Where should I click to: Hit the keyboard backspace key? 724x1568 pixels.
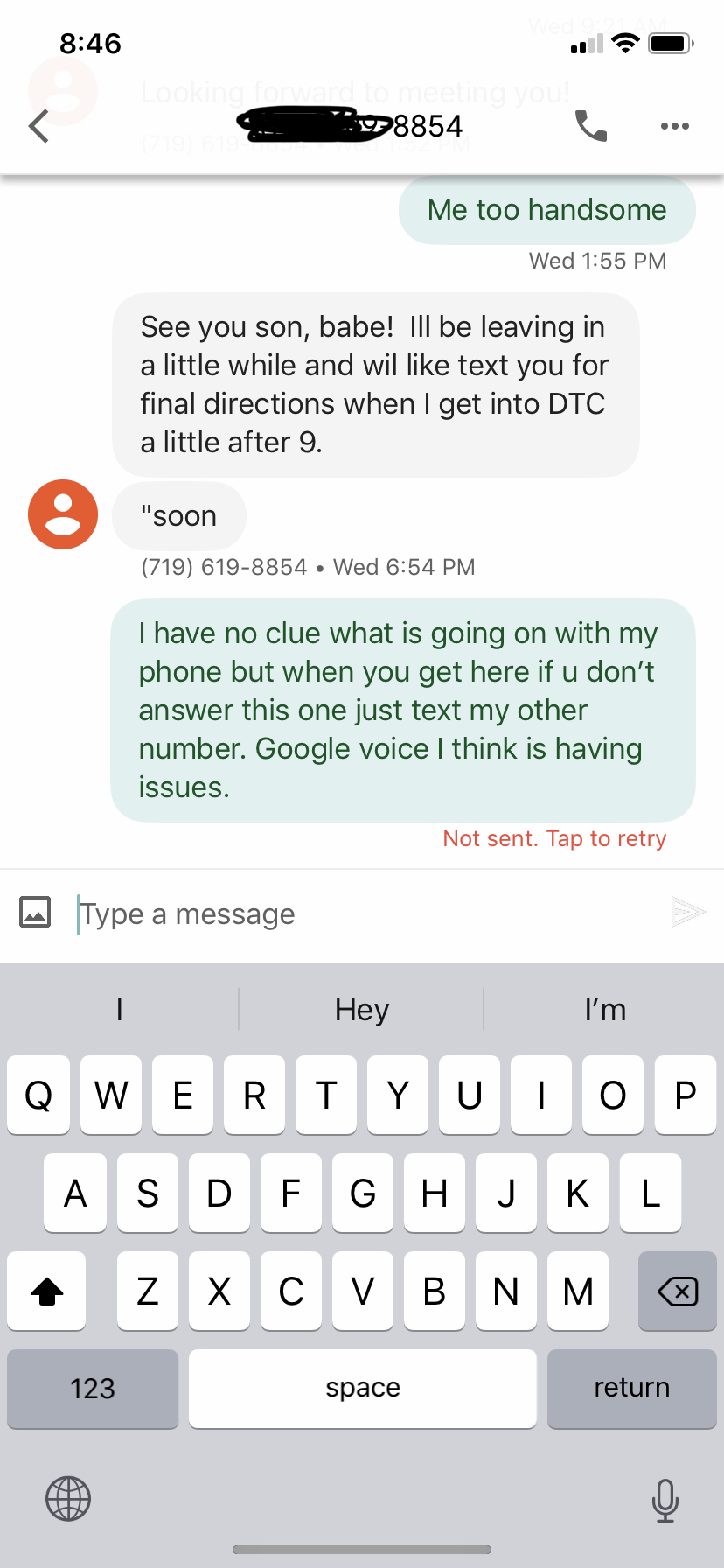coord(677,1291)
